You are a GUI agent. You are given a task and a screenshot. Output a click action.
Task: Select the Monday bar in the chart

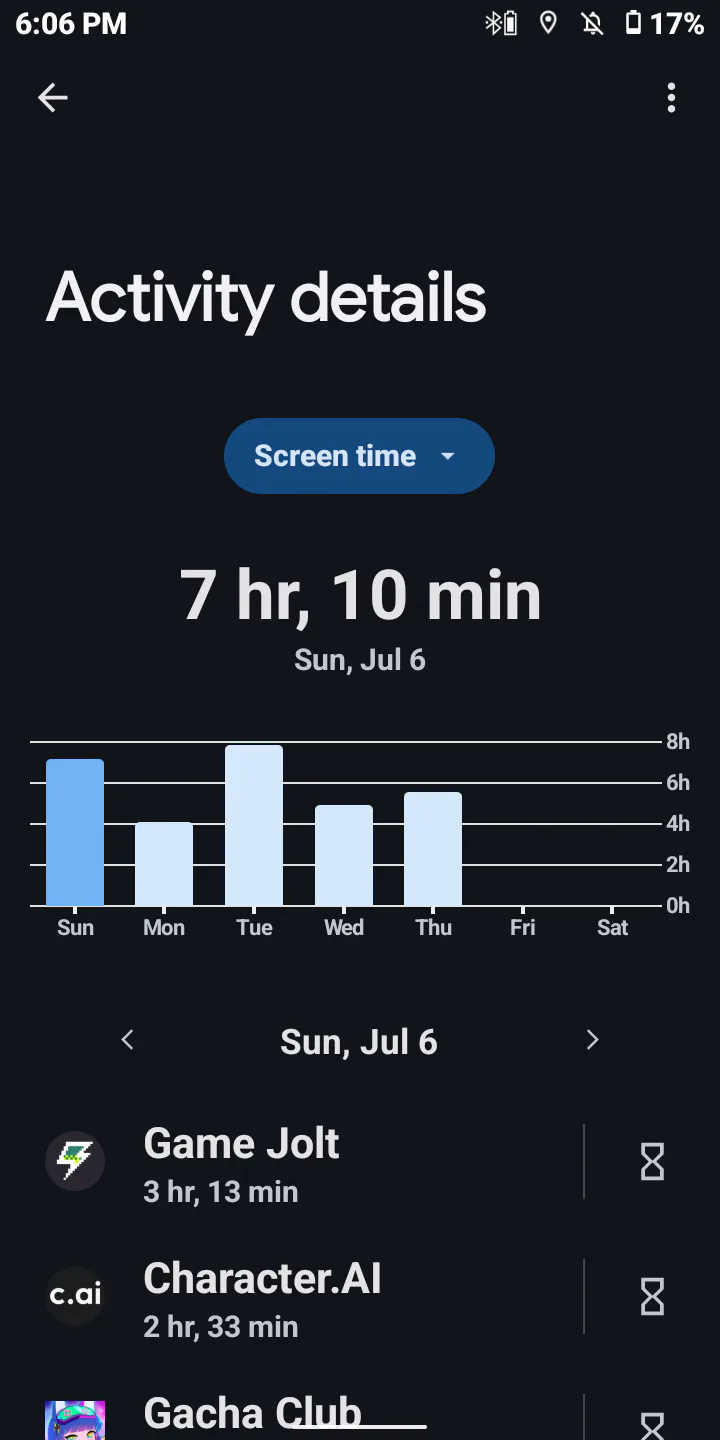click(164, 864)
